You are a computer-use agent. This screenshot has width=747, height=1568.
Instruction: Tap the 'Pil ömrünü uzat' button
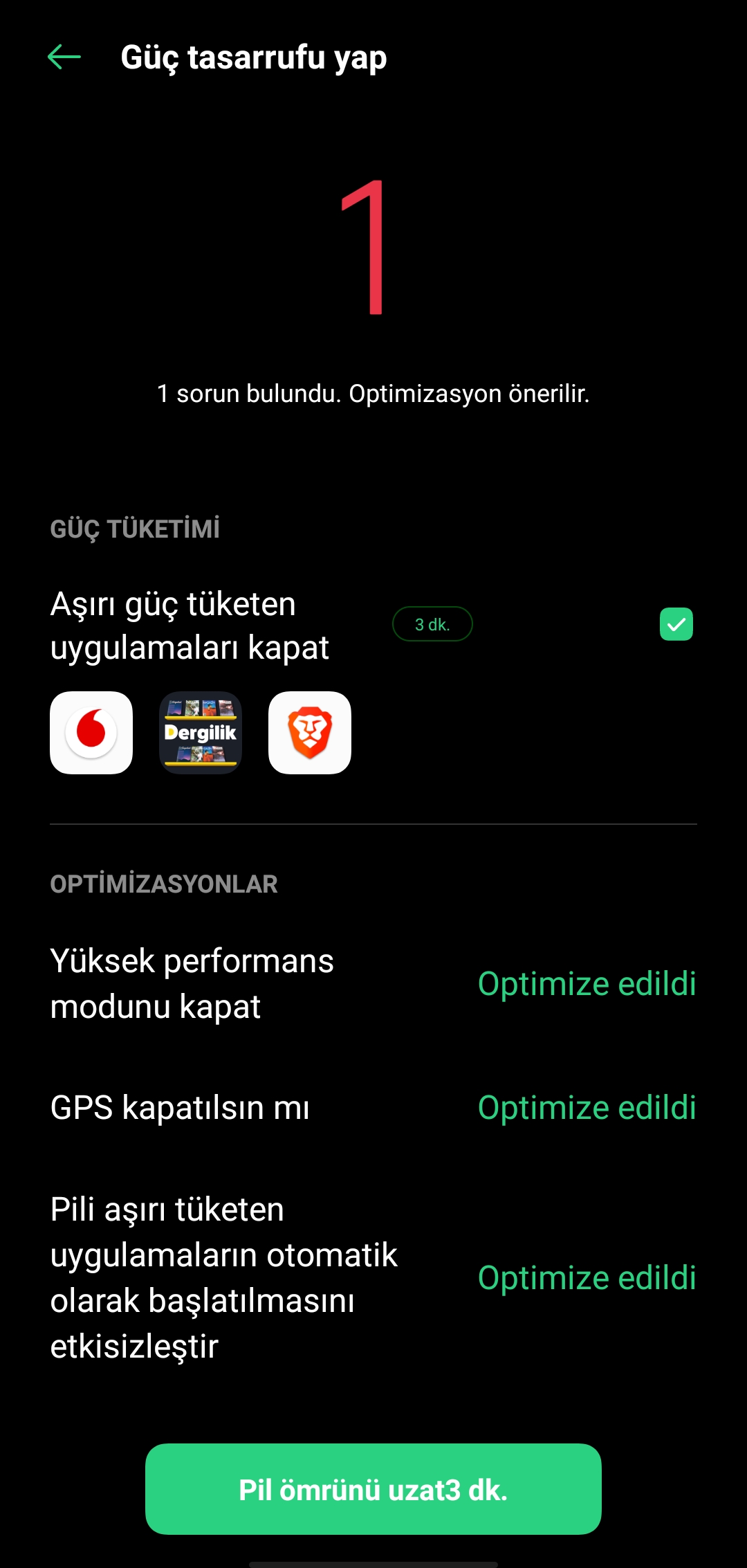pyautogui.click(x=373, y=1489)
